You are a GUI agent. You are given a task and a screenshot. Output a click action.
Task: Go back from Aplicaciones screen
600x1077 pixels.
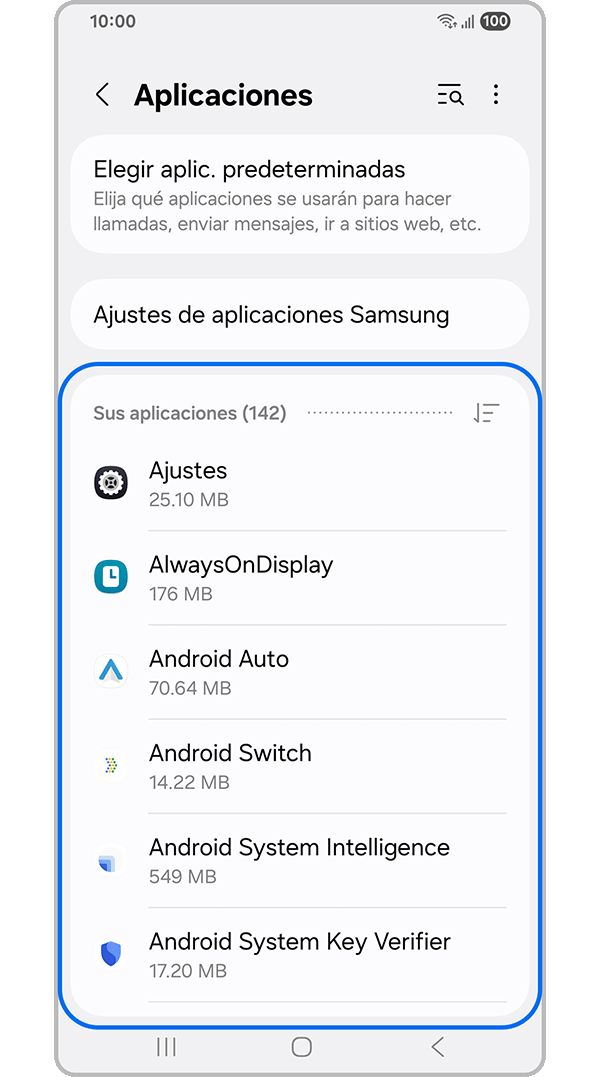pos(102,95)
